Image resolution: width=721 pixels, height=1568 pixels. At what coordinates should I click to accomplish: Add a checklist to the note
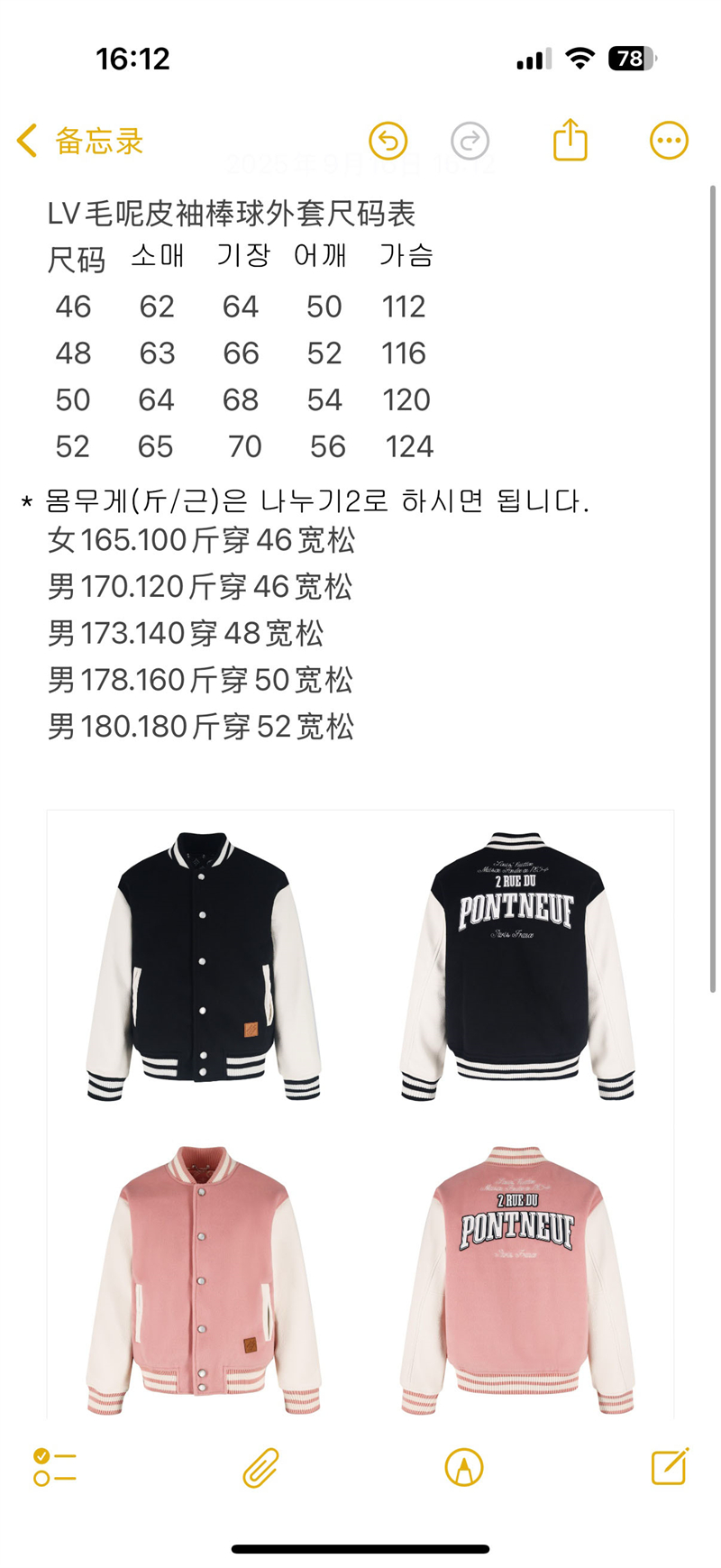tap(55, 1467)
